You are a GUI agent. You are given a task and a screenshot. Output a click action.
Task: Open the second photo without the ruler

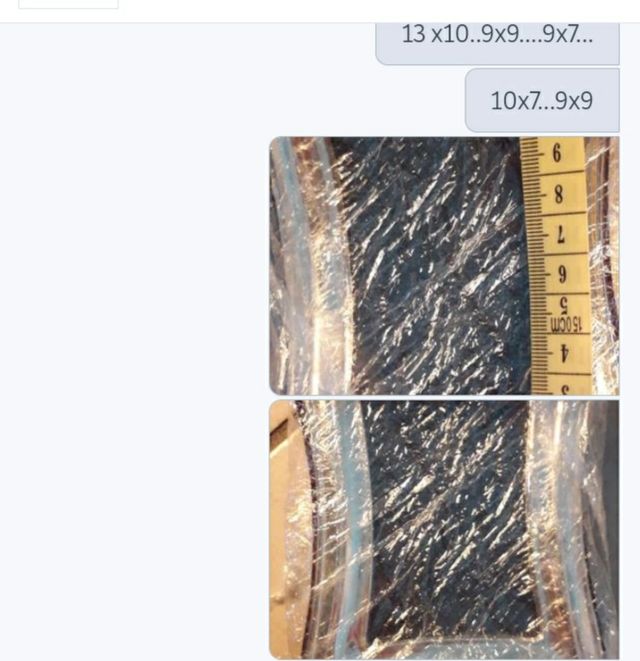click(444, 529)
